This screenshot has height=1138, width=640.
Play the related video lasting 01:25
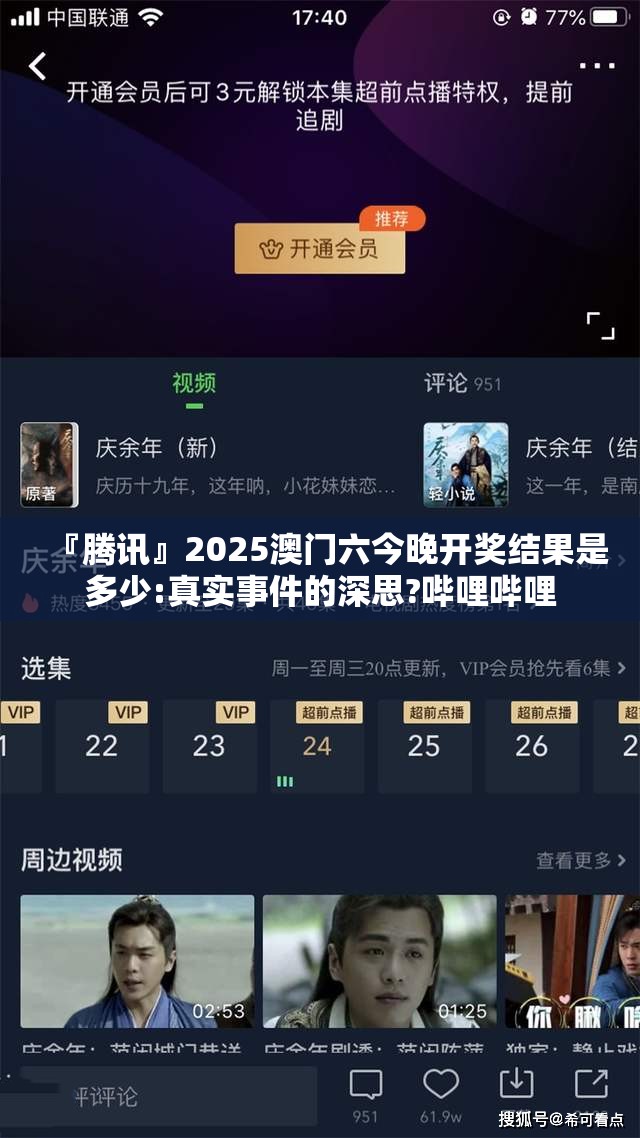pos(380,961)
